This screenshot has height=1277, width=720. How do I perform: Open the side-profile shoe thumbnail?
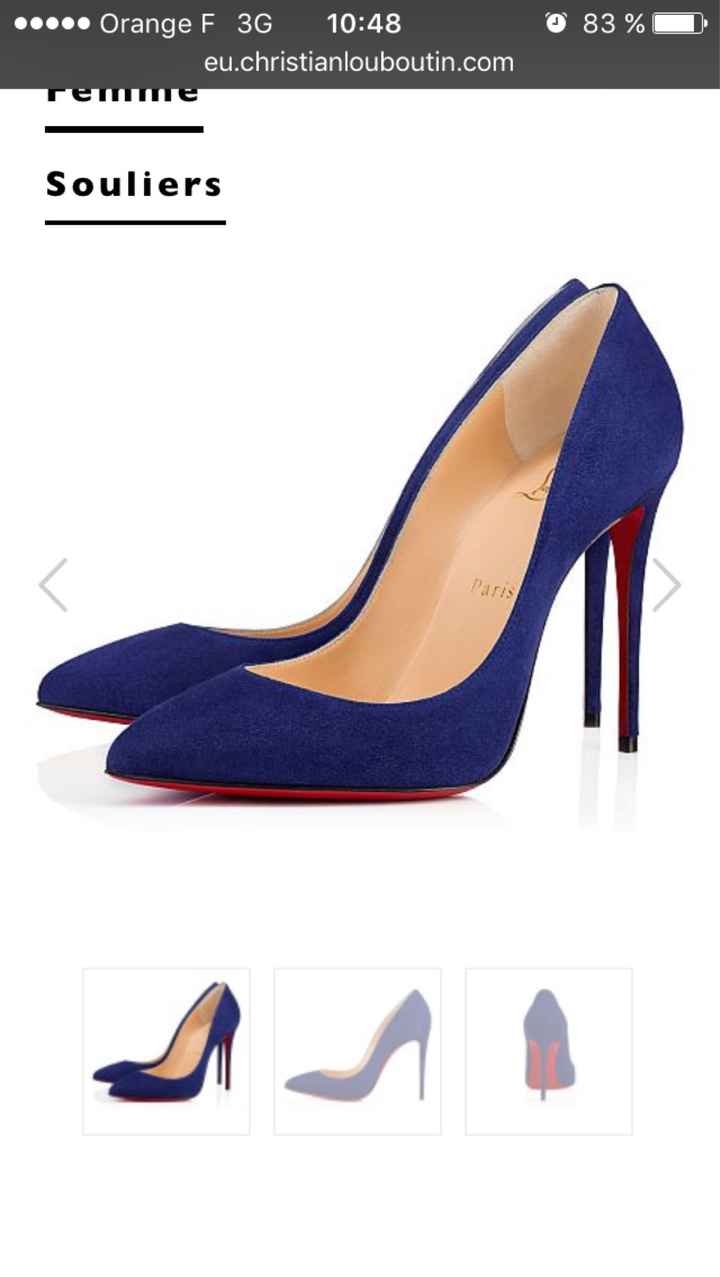tap(357, 1051)
